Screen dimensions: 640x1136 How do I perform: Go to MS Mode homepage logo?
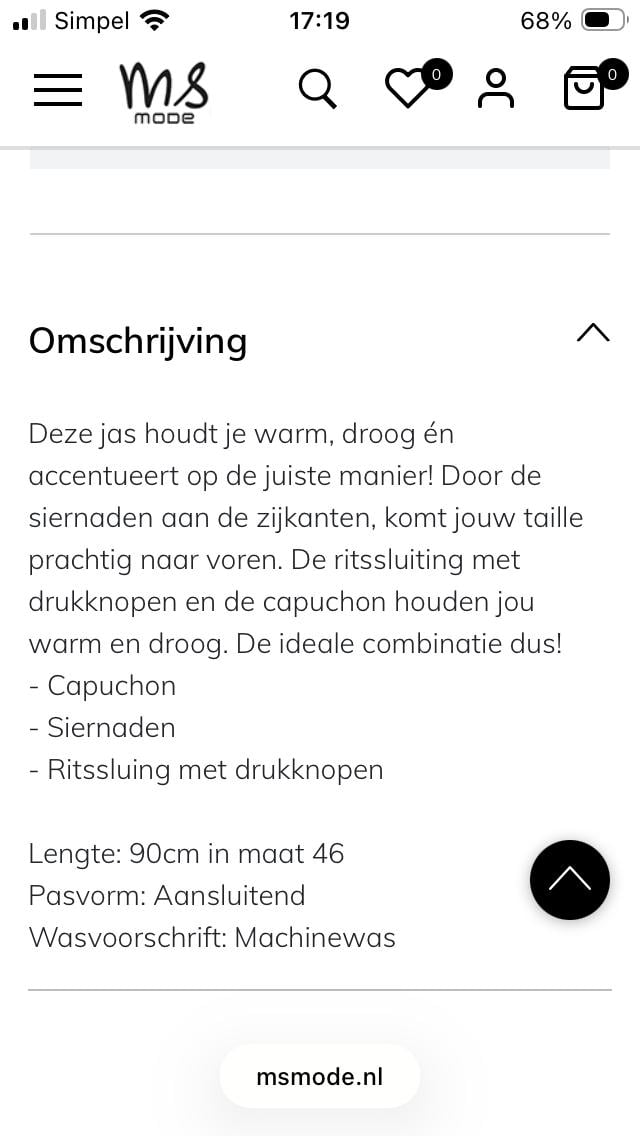(164, 92)
